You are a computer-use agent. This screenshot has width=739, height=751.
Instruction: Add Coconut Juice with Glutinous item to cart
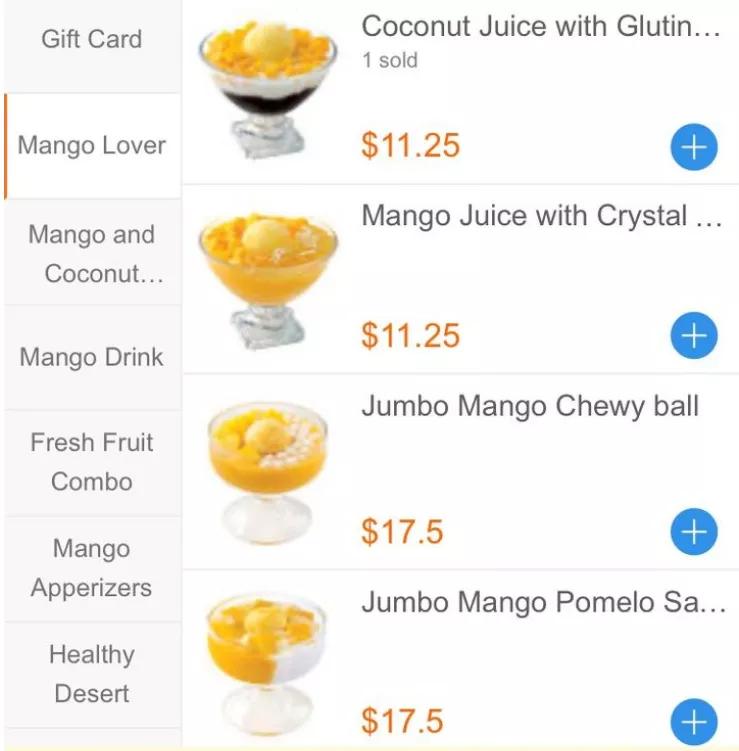693,148
